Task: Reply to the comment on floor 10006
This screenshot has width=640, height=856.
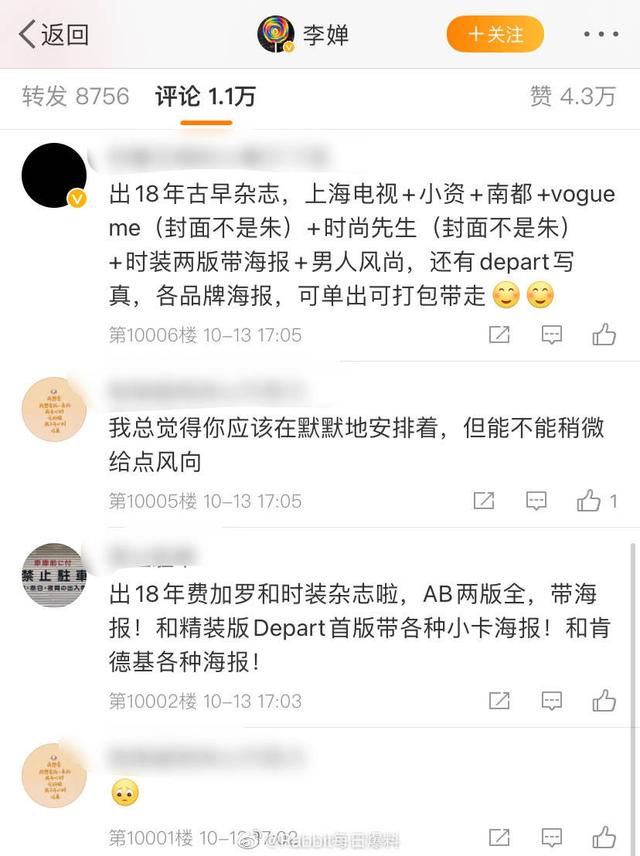Action: (552, 335)
